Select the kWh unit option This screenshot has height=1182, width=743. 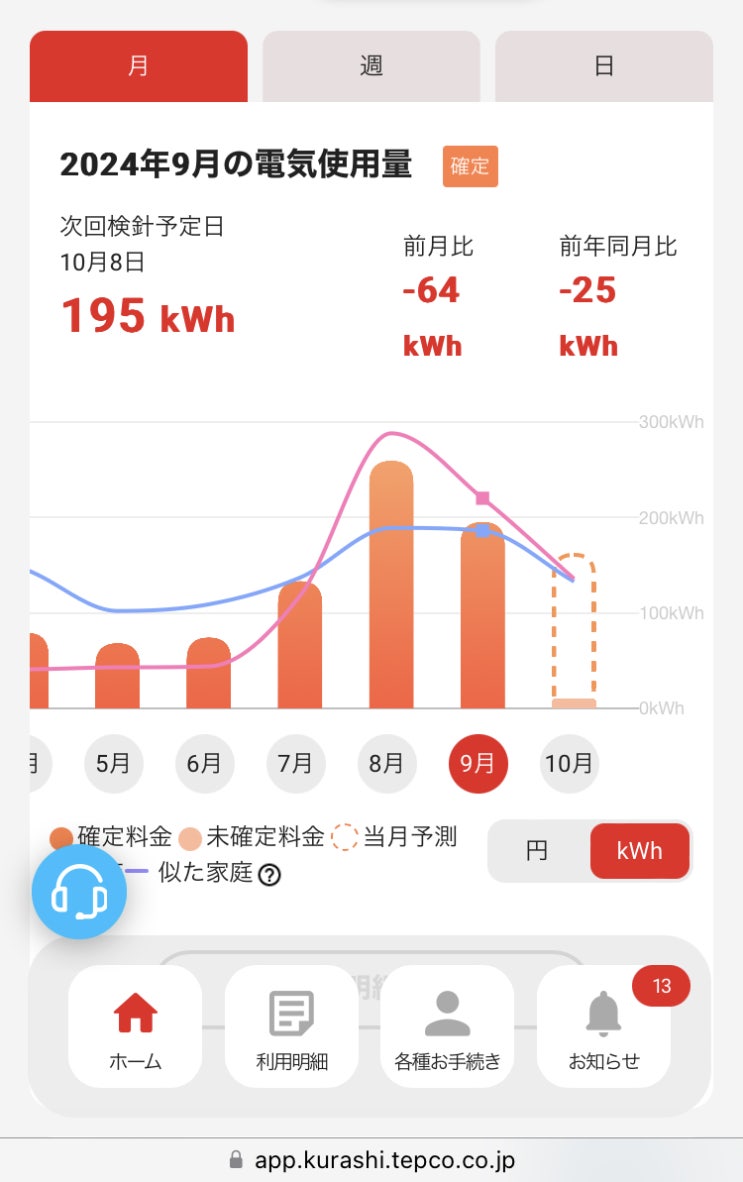(x=639, y=851)
